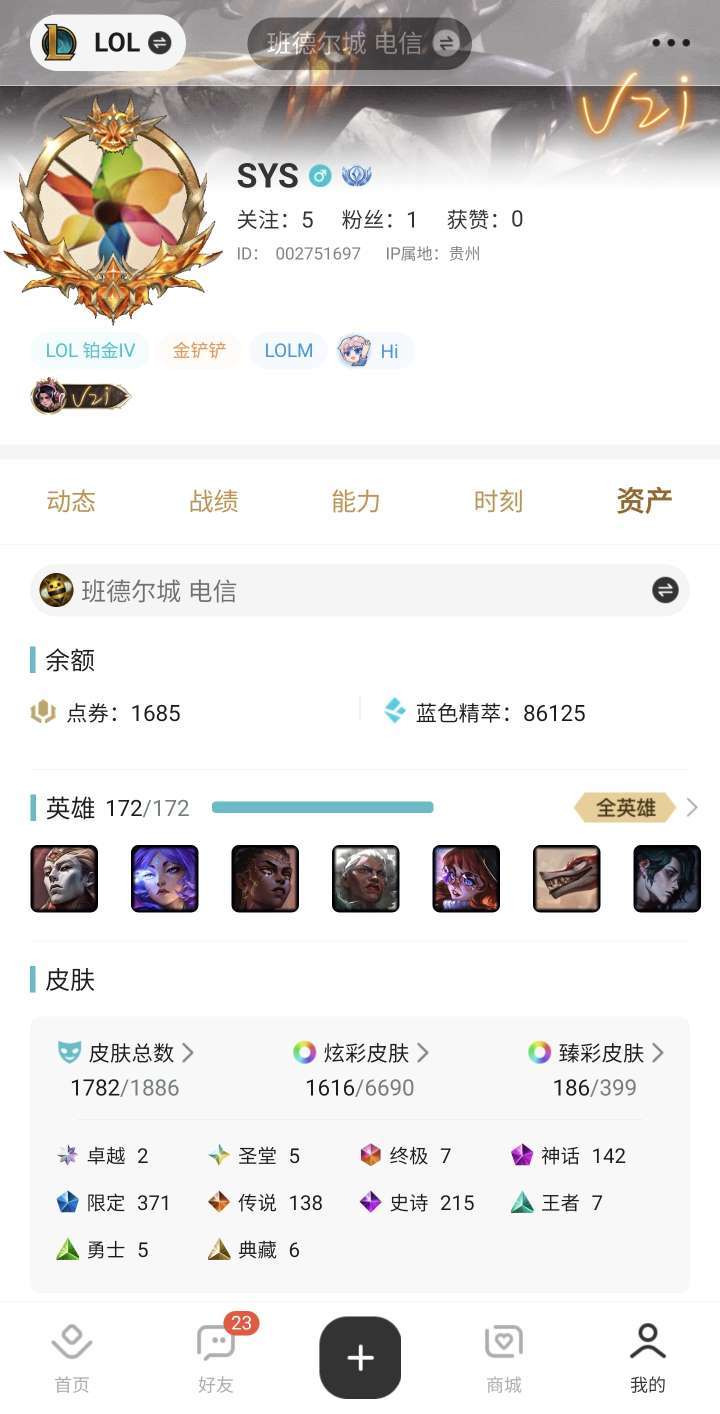720x1414 pixels.
Task: Go to the 时刻 tab
Action: tap(499, 501)
